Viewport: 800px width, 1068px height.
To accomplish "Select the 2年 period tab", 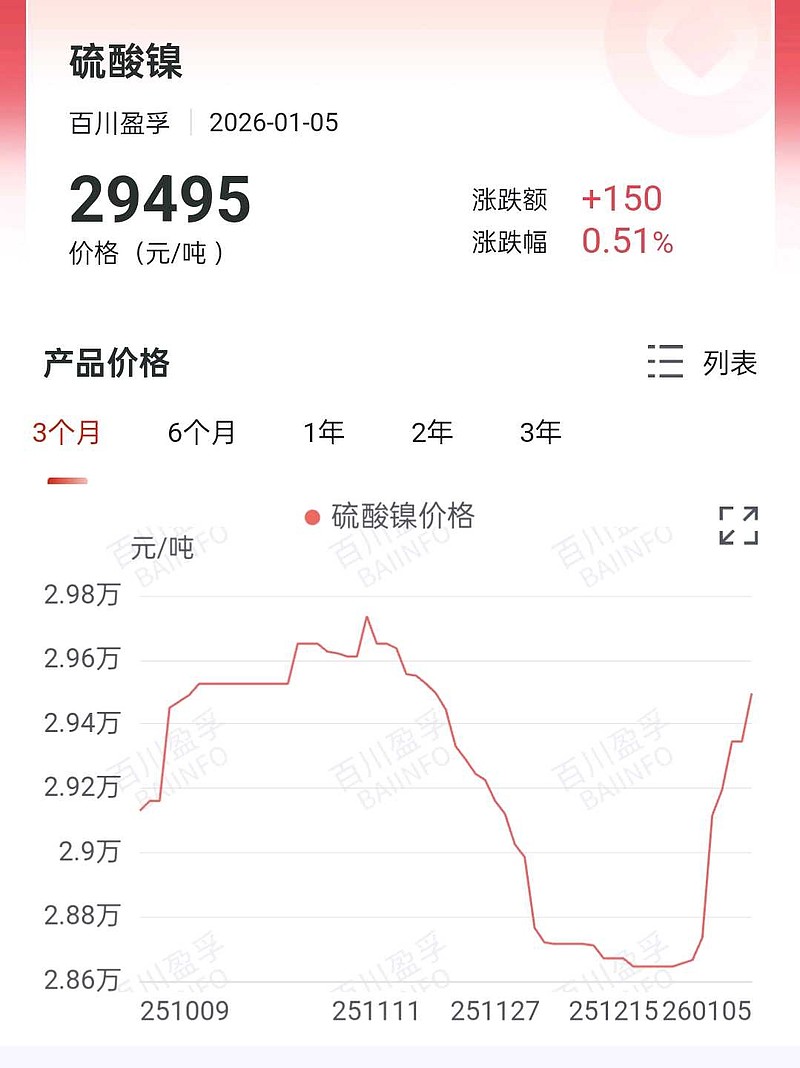I will pyautogui.click(x=432, y=433).
